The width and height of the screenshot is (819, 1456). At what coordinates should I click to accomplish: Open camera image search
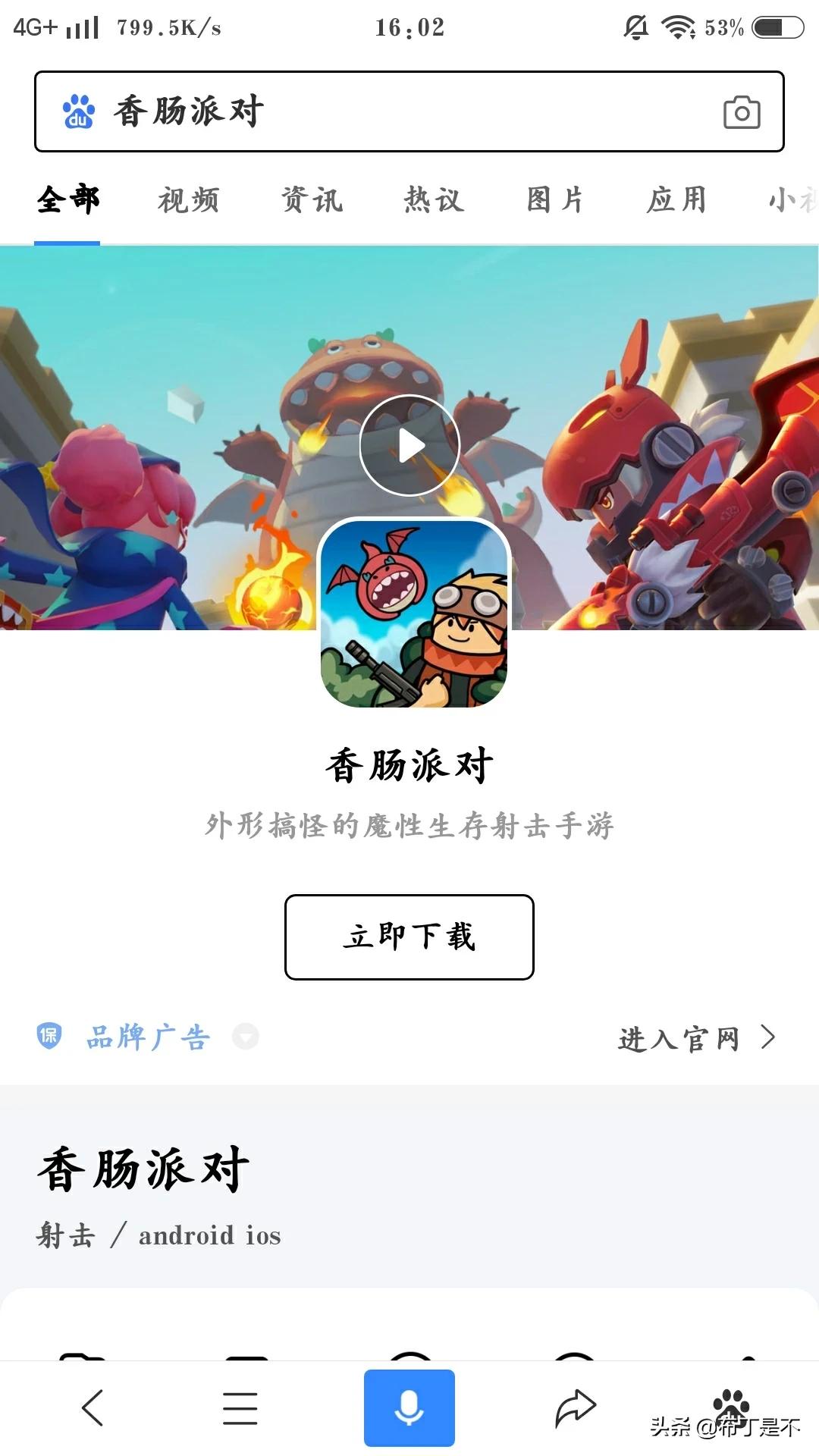741,113
